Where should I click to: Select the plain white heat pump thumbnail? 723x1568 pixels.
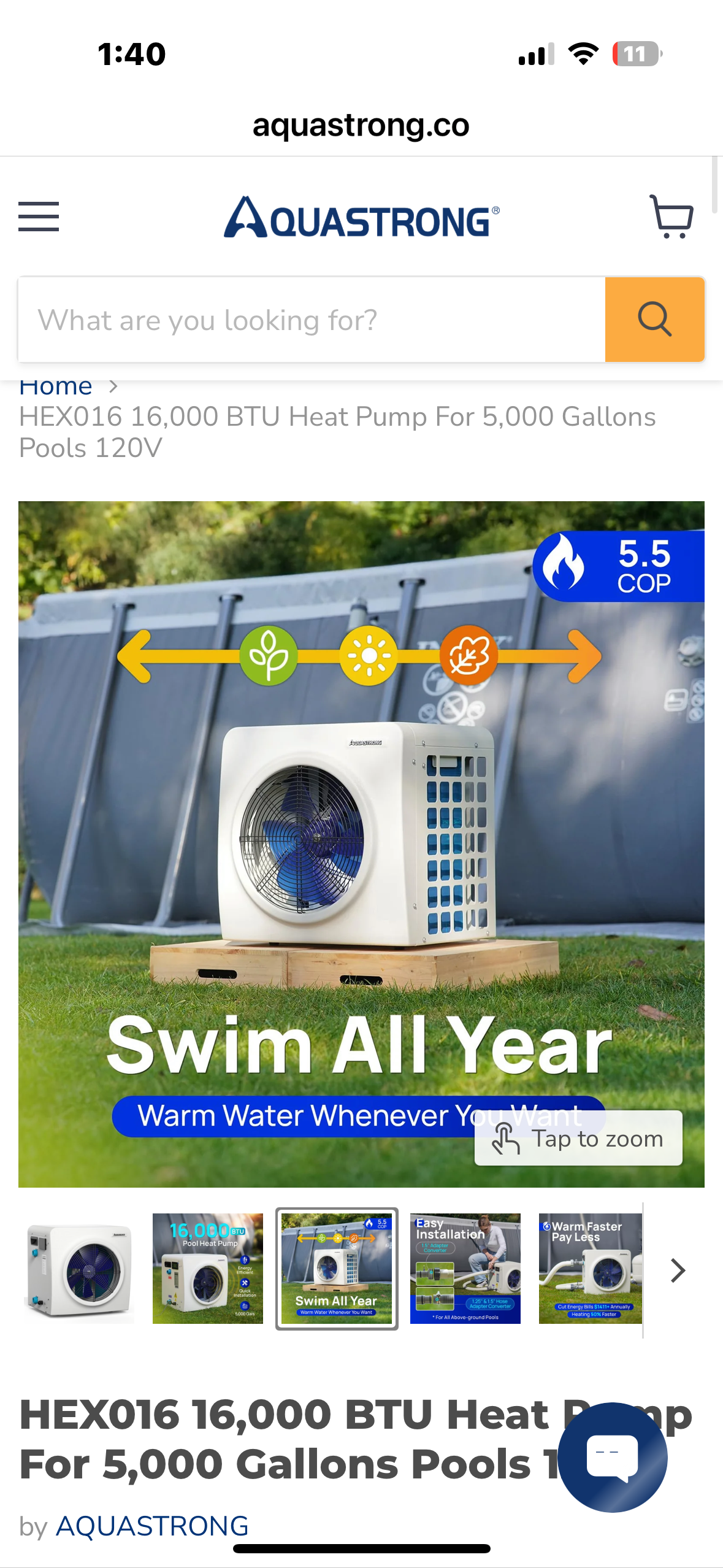(79, 1268)
